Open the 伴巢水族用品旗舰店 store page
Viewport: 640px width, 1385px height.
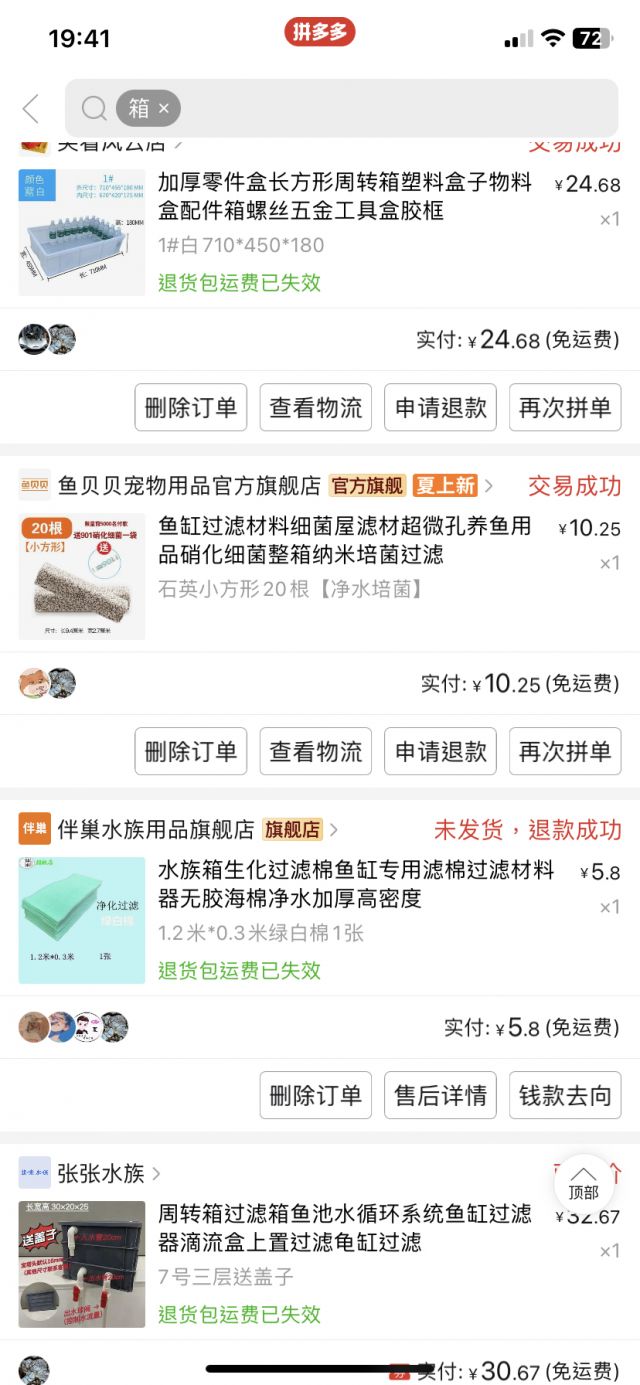coord(156,829)
